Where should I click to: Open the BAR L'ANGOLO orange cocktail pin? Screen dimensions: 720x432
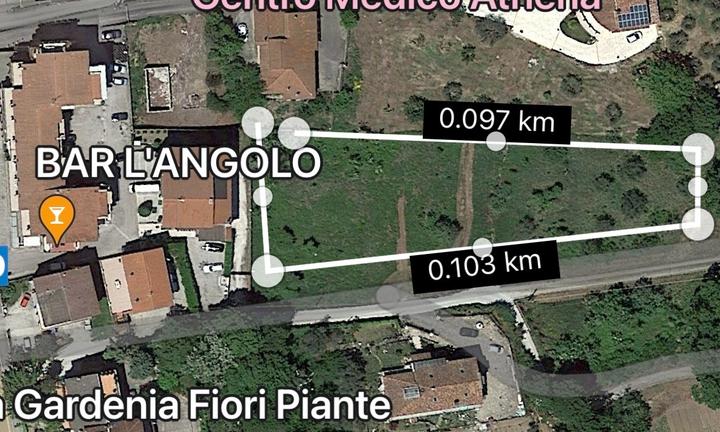[56, 218]
